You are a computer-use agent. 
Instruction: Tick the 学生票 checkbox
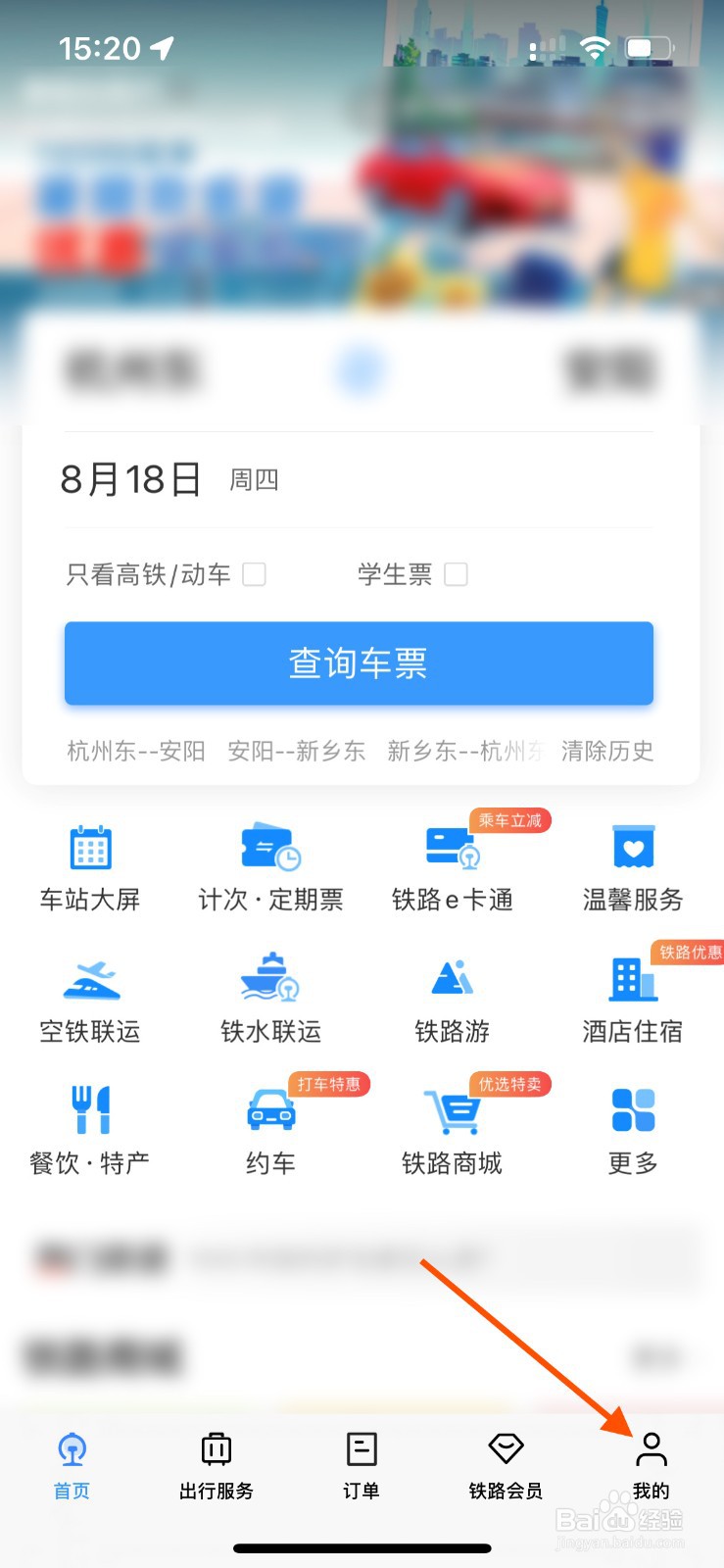tap(456, 574)
